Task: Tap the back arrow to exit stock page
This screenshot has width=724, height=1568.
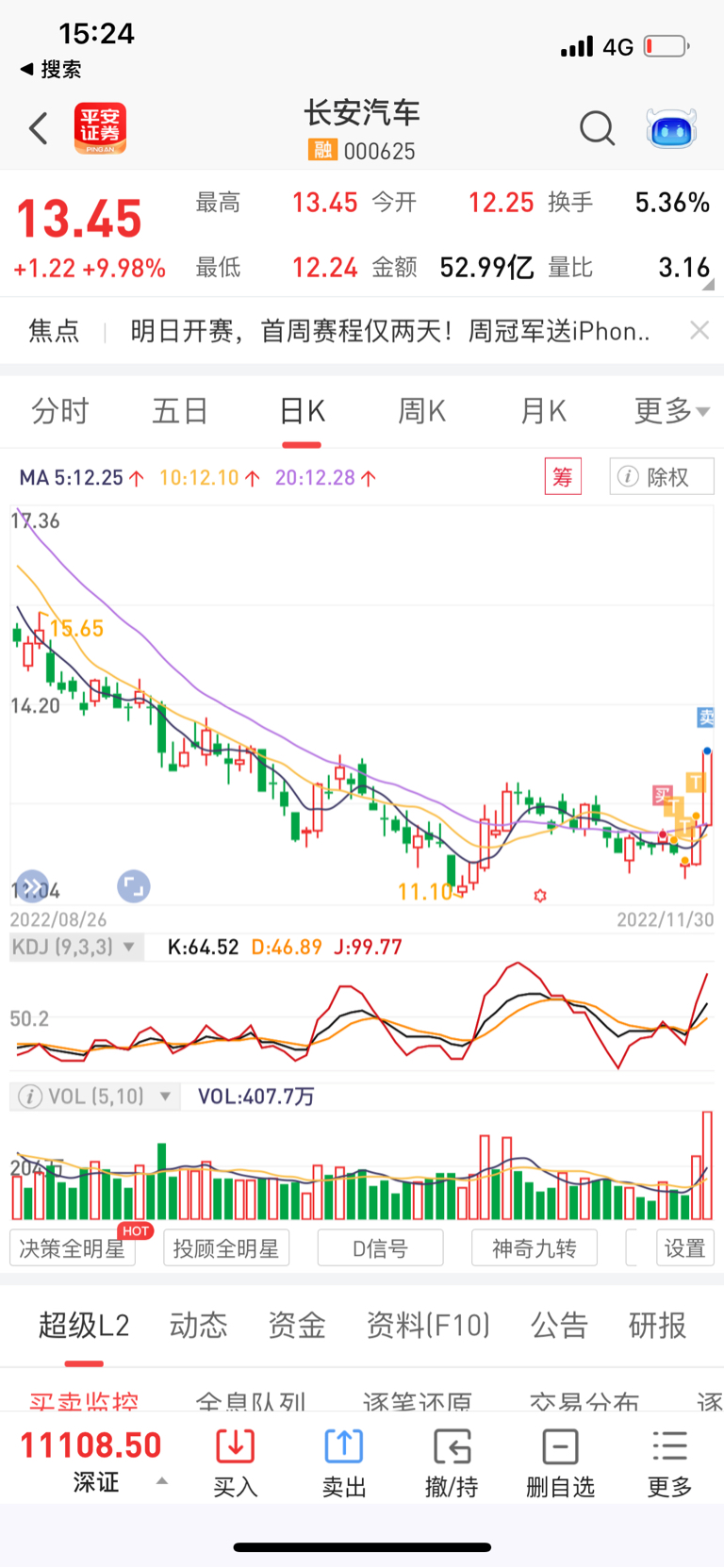Action: (36, 128)
